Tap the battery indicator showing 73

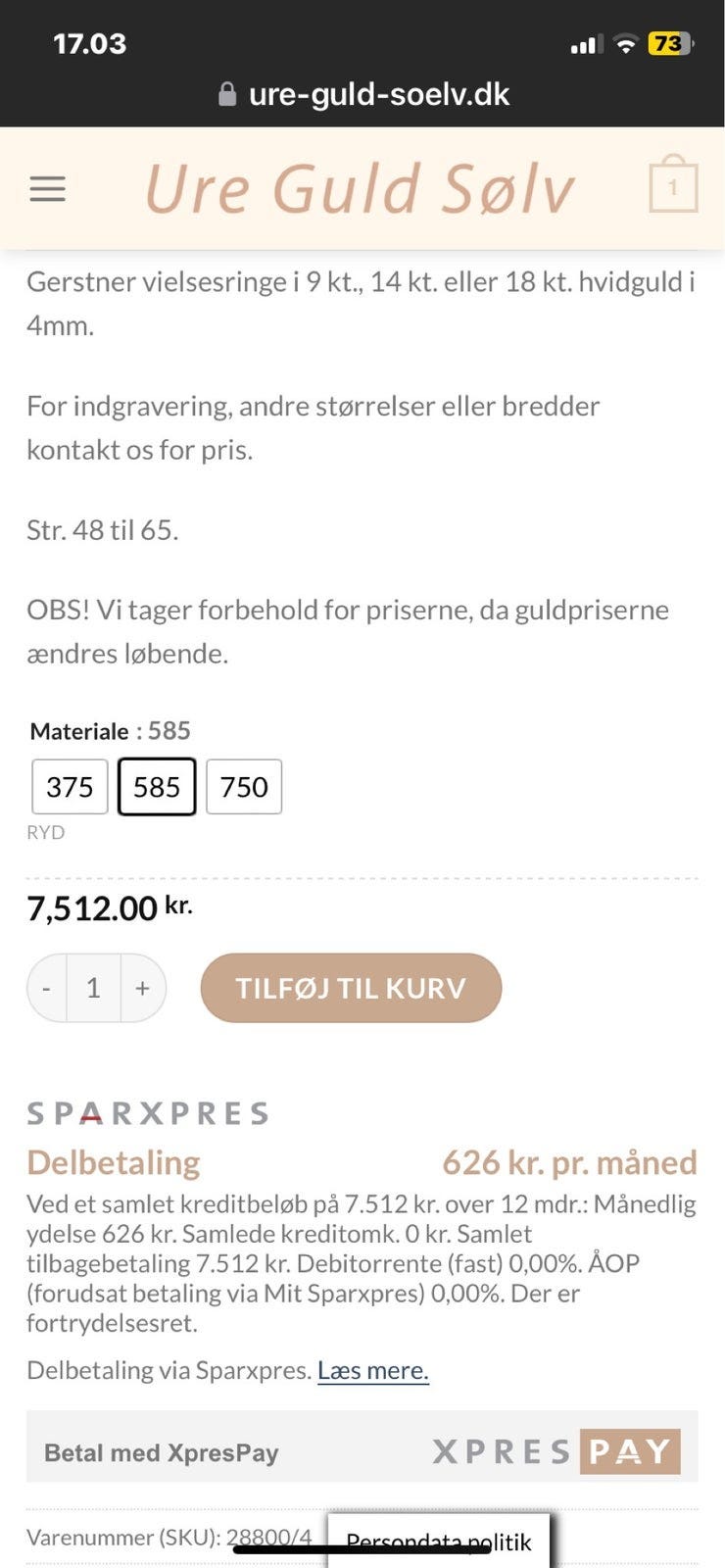click(669, 44)
